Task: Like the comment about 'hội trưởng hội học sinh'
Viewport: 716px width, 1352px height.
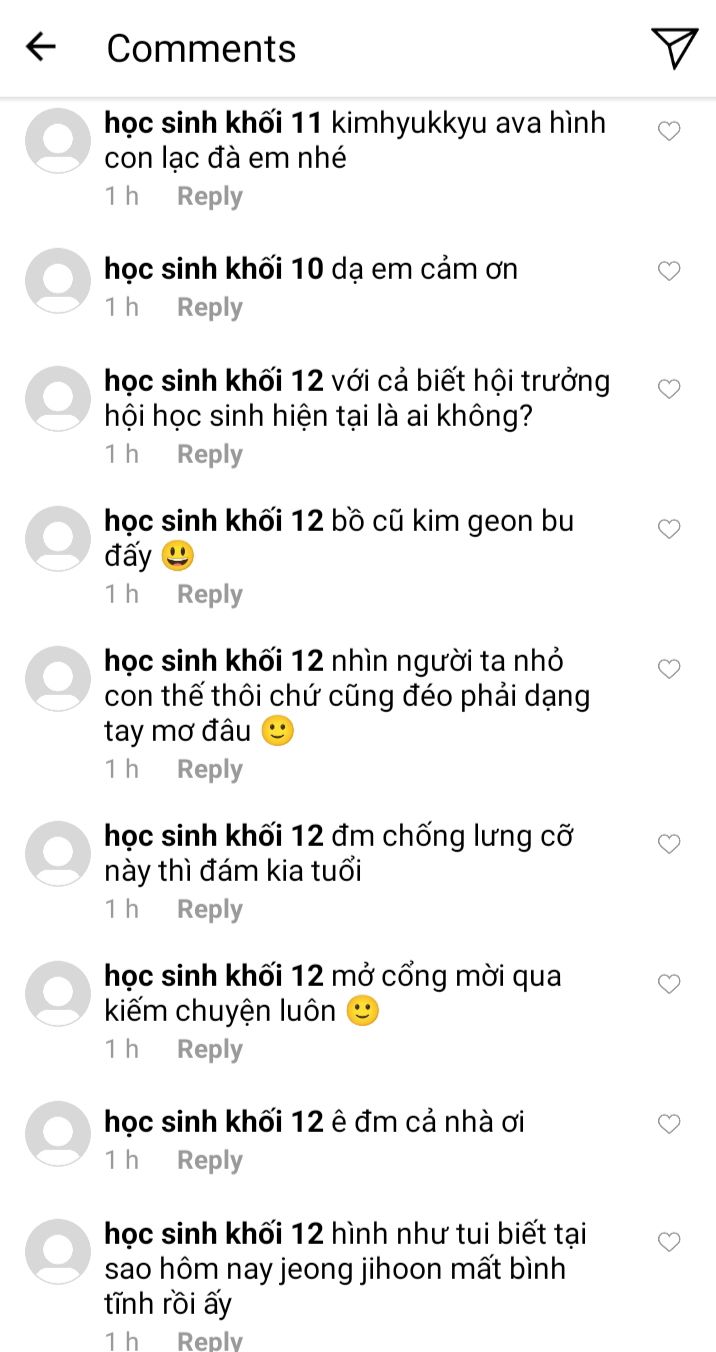Action: pyautogui.click(x=669, y=389)
